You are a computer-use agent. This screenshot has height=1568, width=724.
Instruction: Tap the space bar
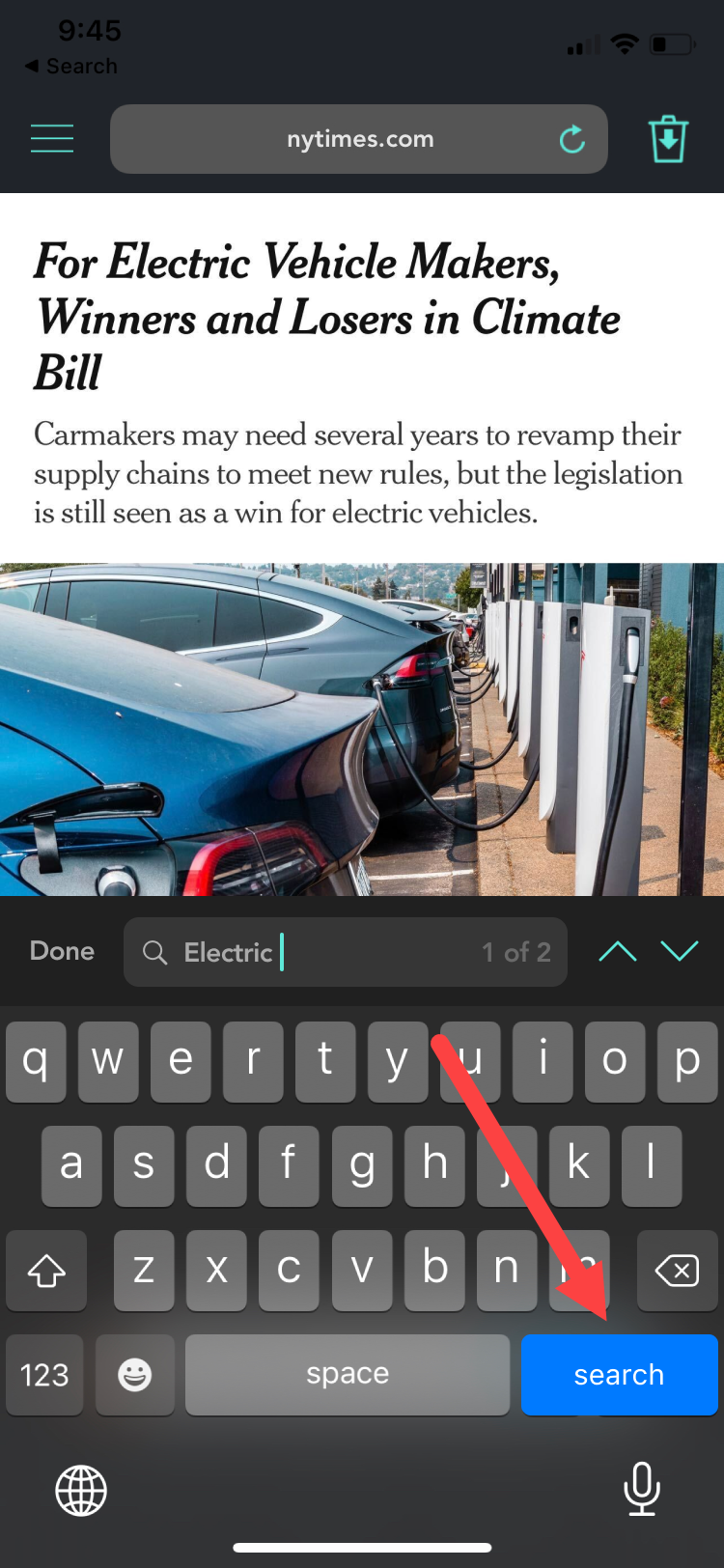pyautogui.click(x=348, y=1374)
